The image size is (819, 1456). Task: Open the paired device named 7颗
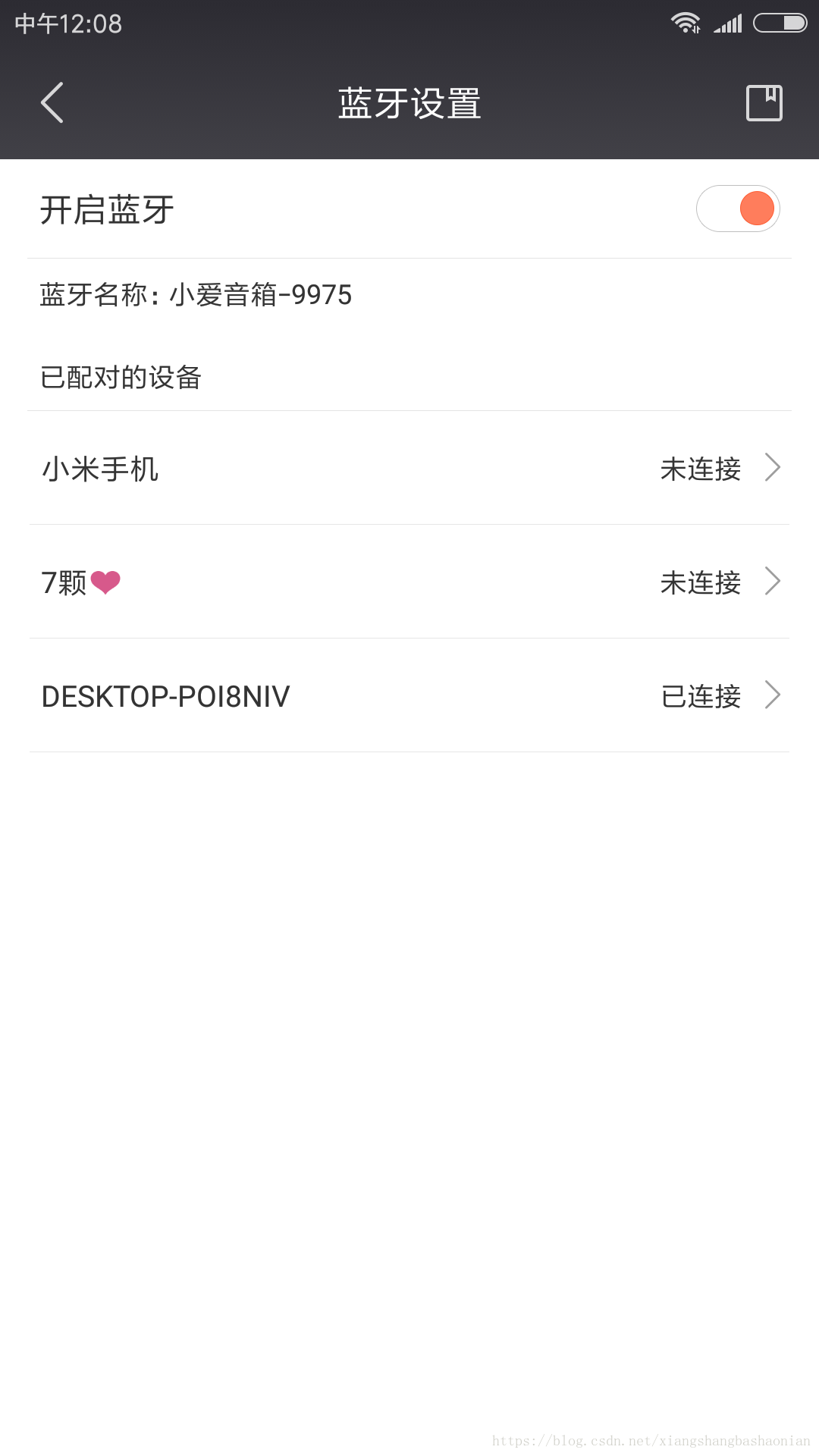coord(409,582)
